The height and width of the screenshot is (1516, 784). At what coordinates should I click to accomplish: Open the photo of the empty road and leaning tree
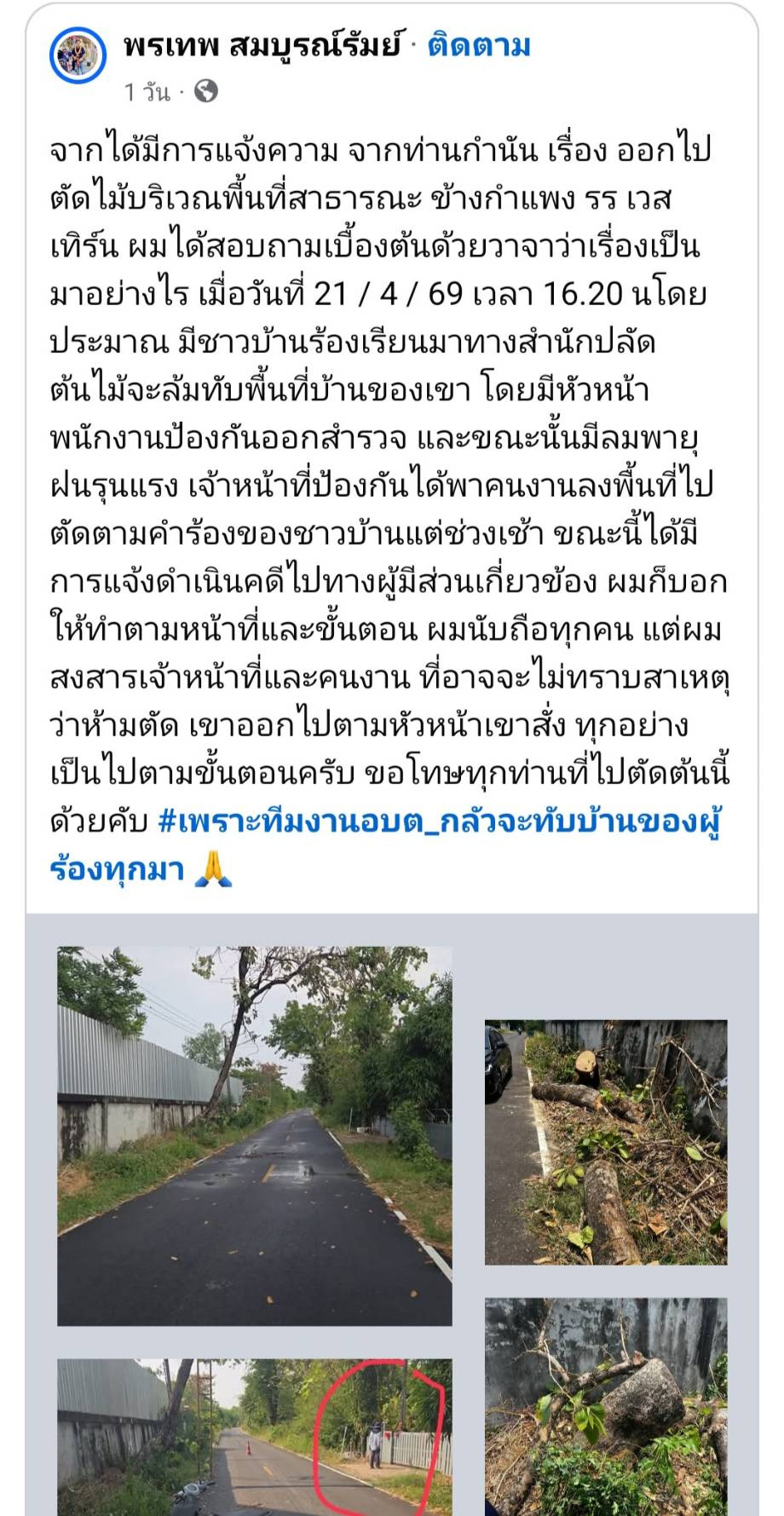[x=254, y=1135]
